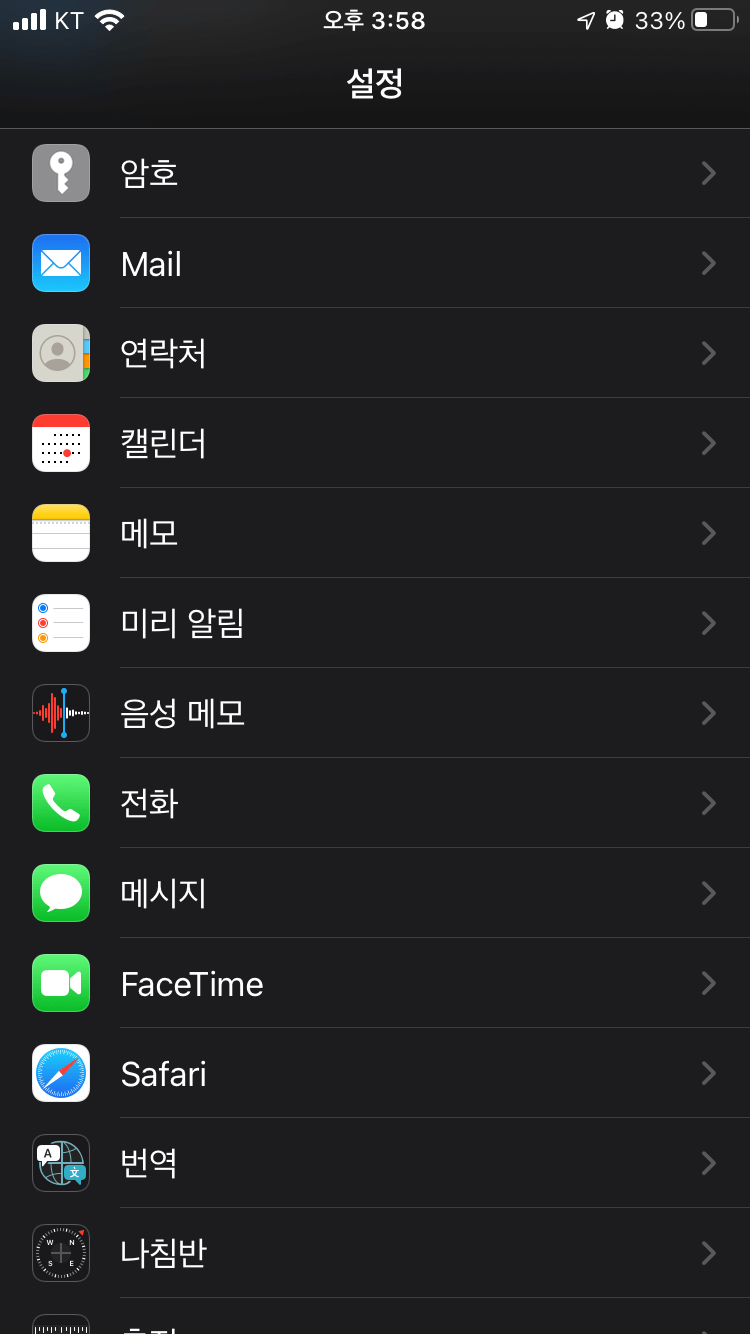Open the FaceTime settings row

click(x=375, y=983)
